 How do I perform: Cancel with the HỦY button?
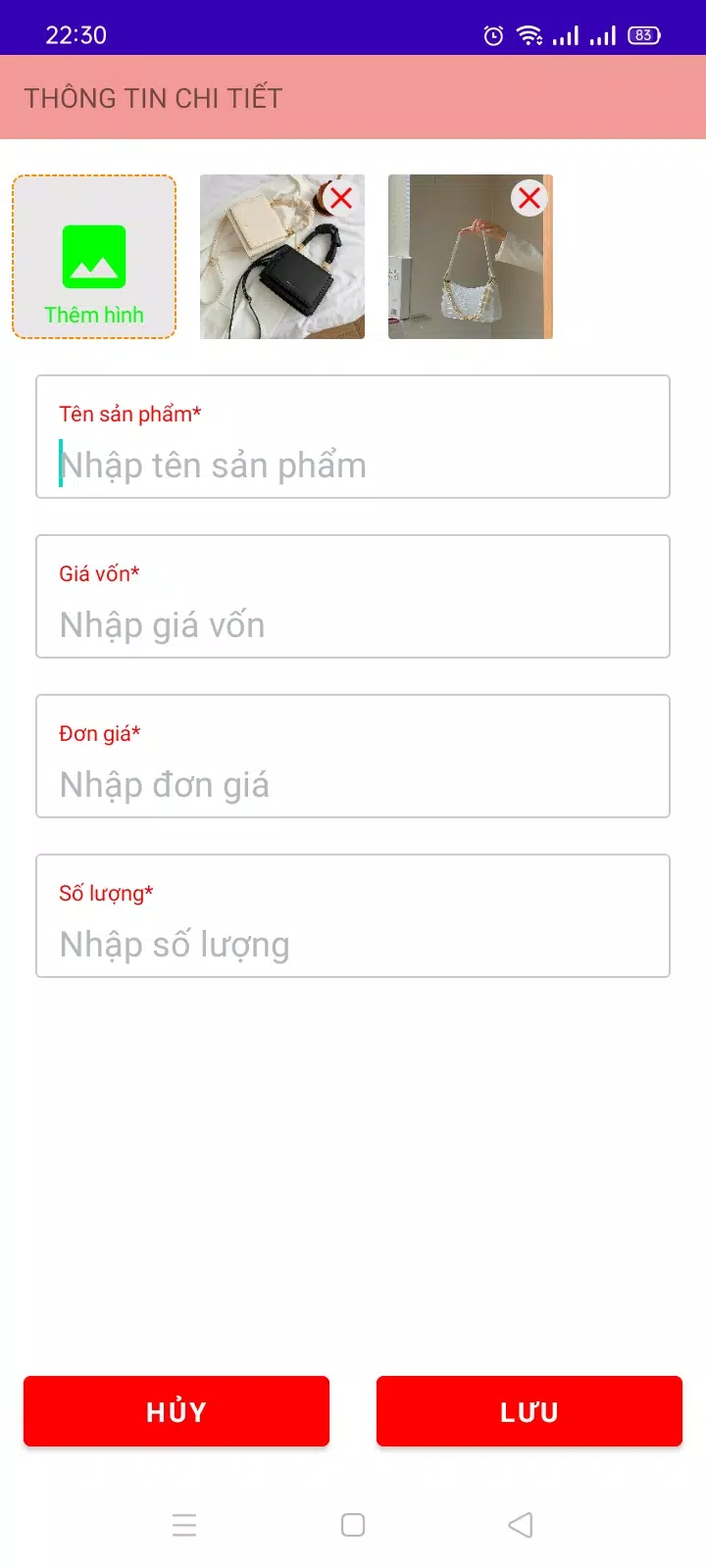click(176, 1411)
